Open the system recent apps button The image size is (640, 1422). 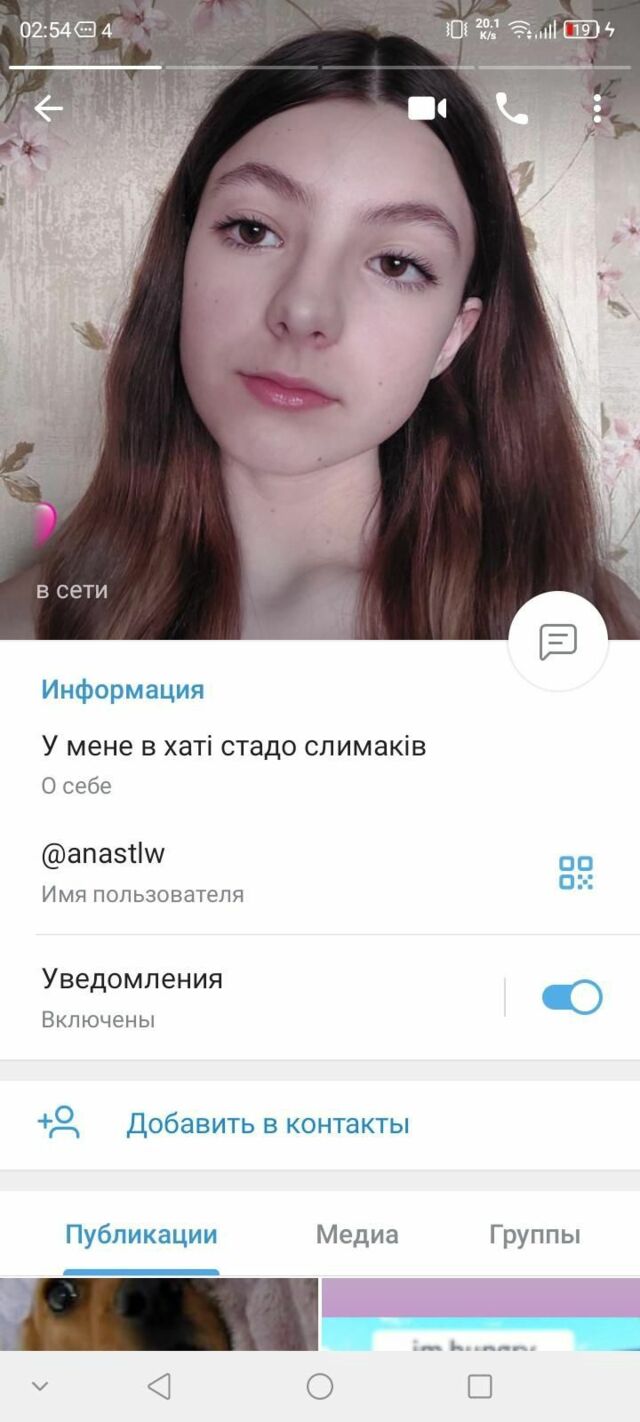(x=480, y=1386)
